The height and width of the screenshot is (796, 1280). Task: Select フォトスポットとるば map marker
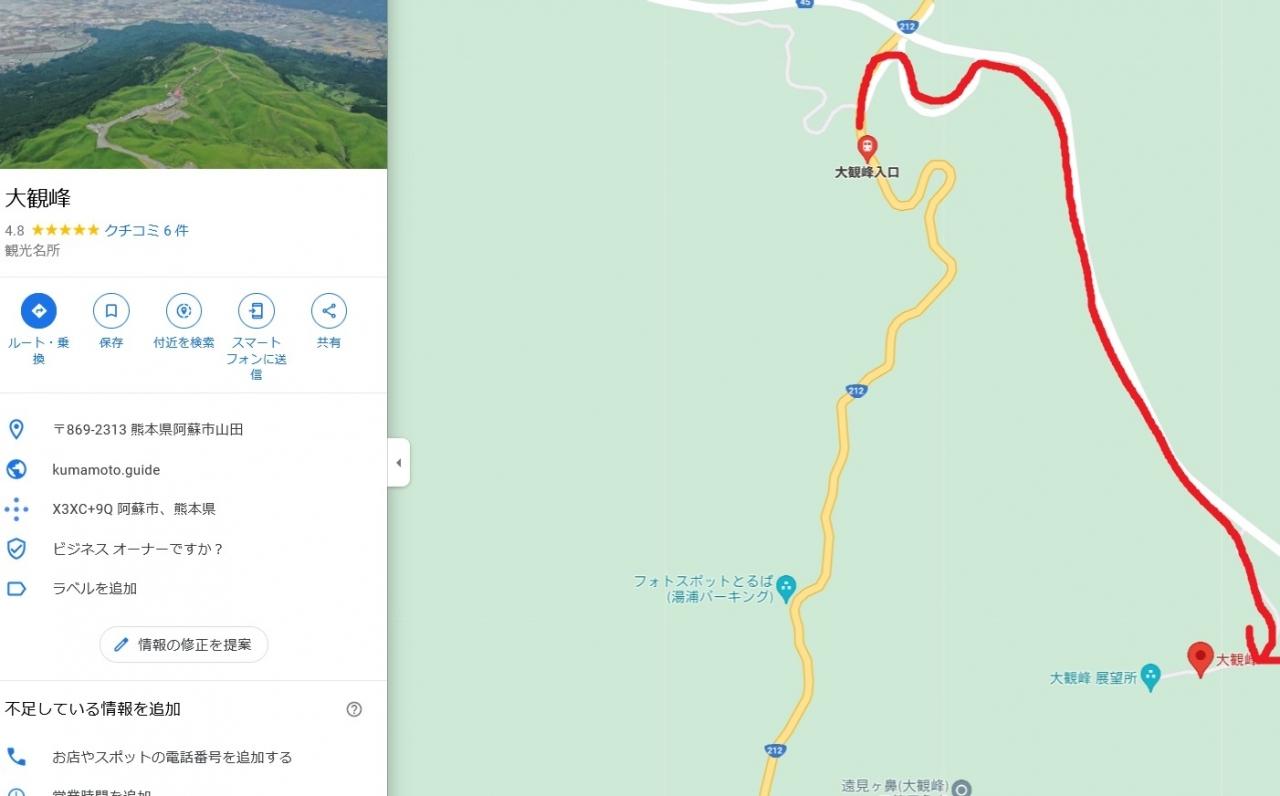(786, 585)
